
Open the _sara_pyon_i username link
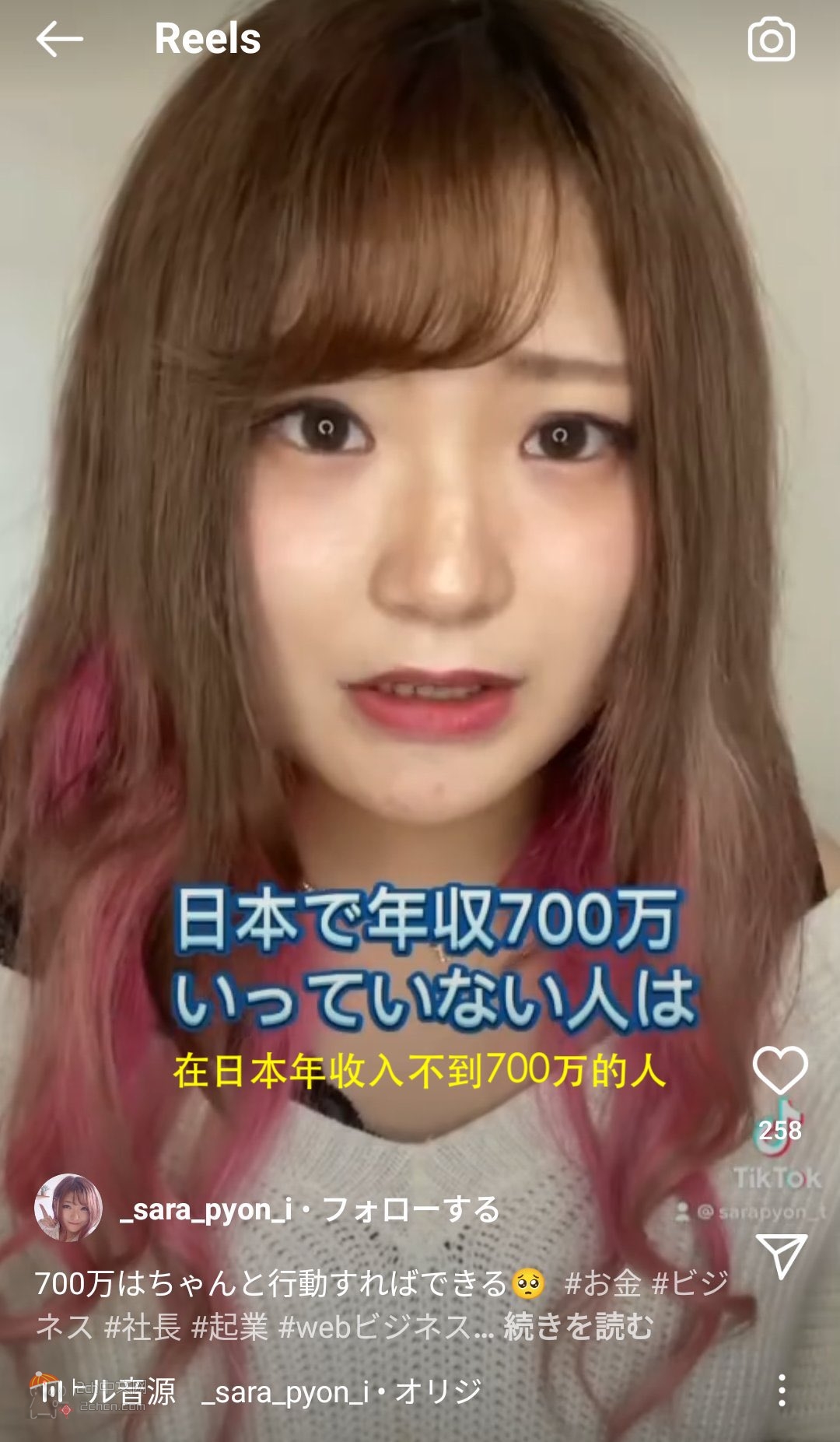(207, 1210)
